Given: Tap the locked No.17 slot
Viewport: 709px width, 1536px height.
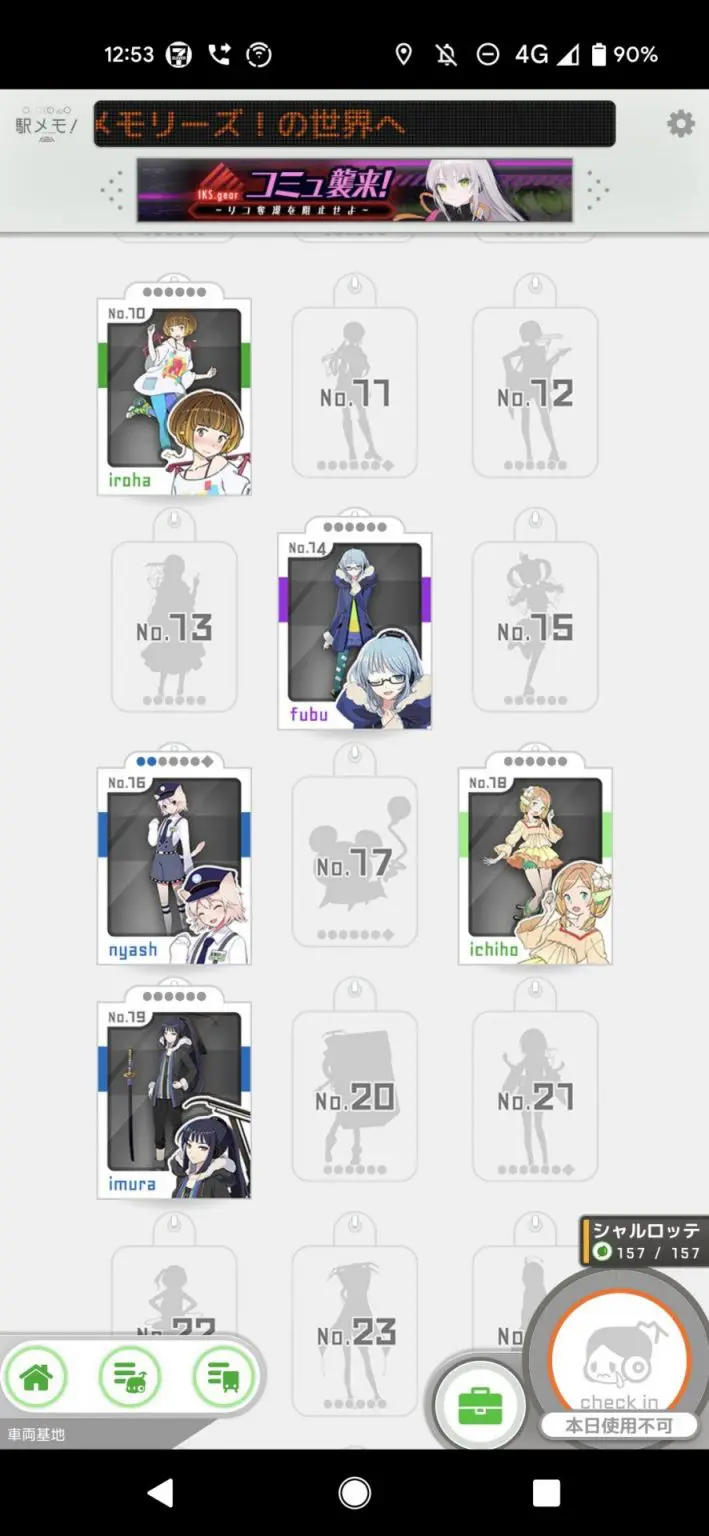Looking at the screenshot, I should [x=355, y=862].
